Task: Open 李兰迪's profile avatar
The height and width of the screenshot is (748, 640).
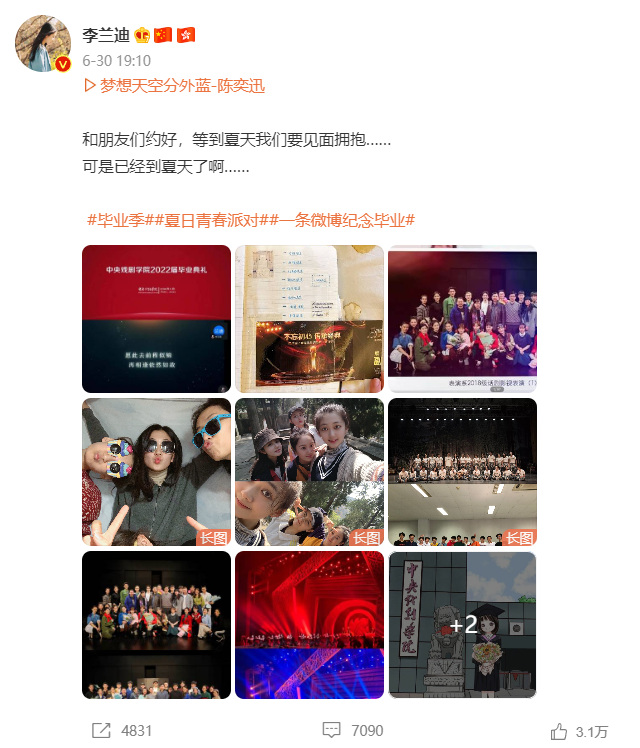Action: click(43, 44)
